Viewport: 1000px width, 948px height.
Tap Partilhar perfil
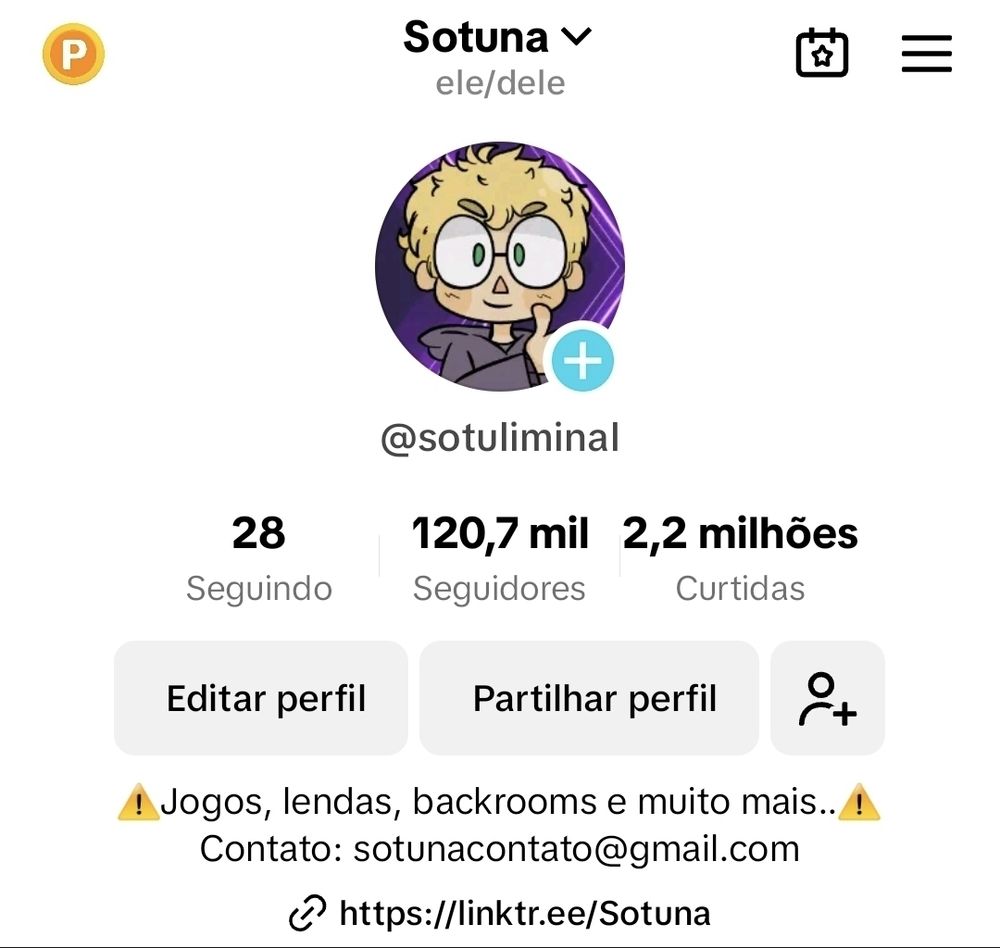[594, 698]
